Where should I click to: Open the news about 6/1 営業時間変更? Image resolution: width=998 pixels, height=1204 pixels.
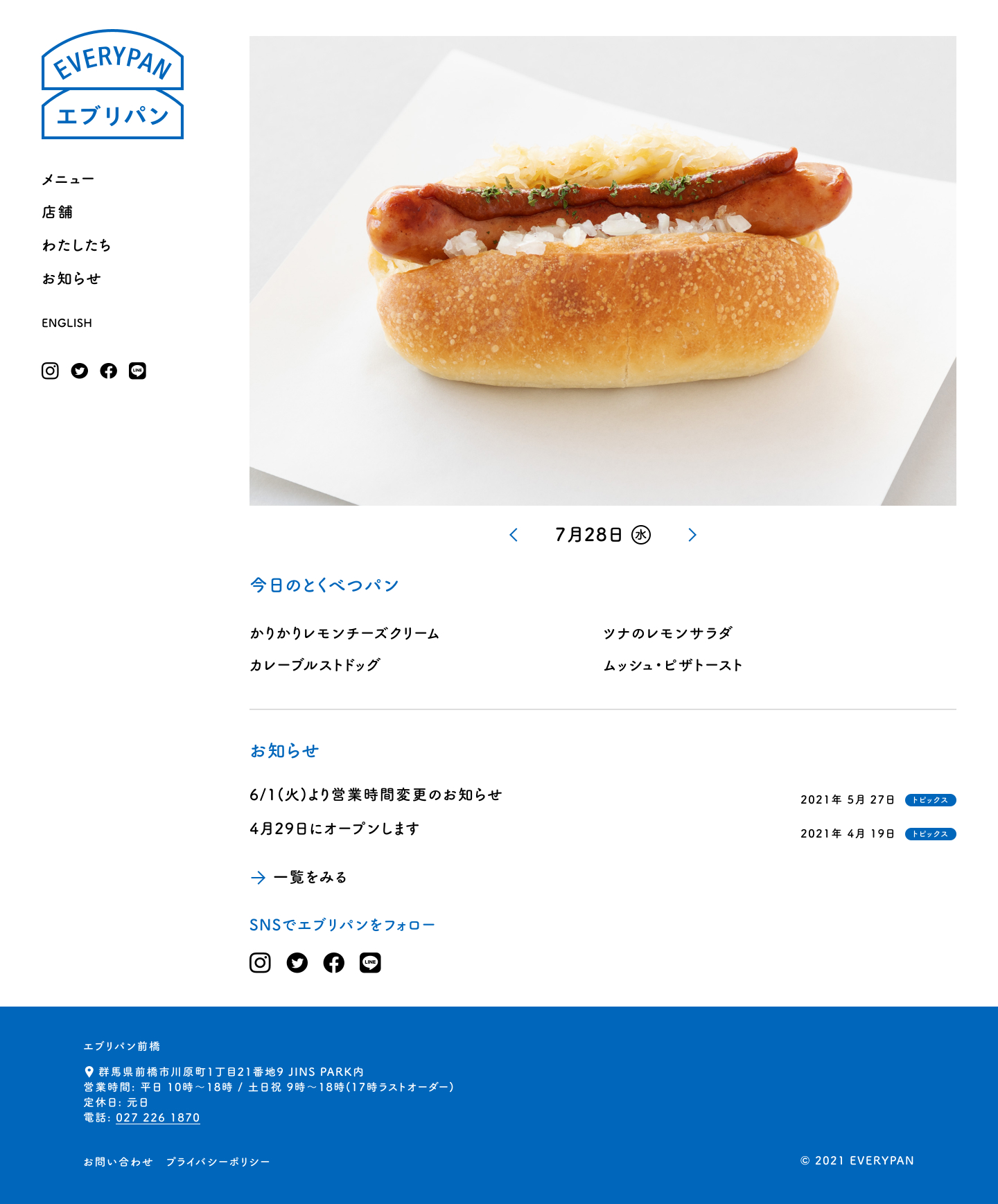(x=376, y=795)
